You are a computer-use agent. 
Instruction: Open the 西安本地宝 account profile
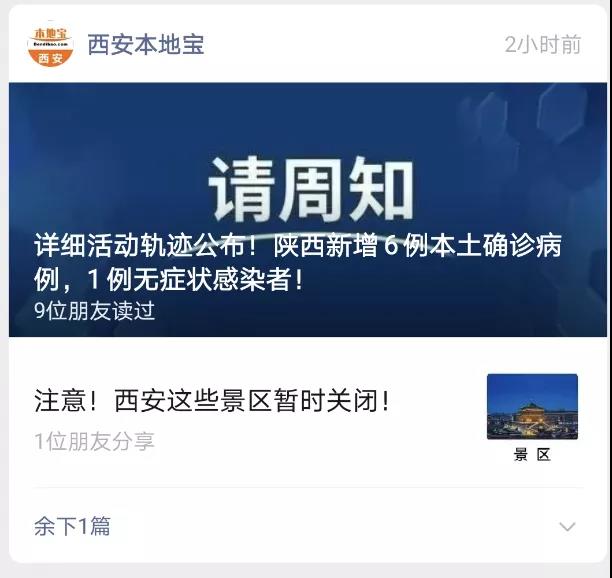coord(146,45)
